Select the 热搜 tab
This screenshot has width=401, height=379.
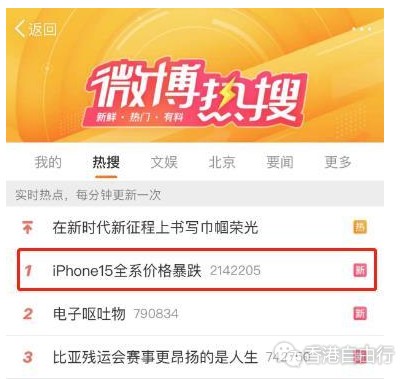106,163
